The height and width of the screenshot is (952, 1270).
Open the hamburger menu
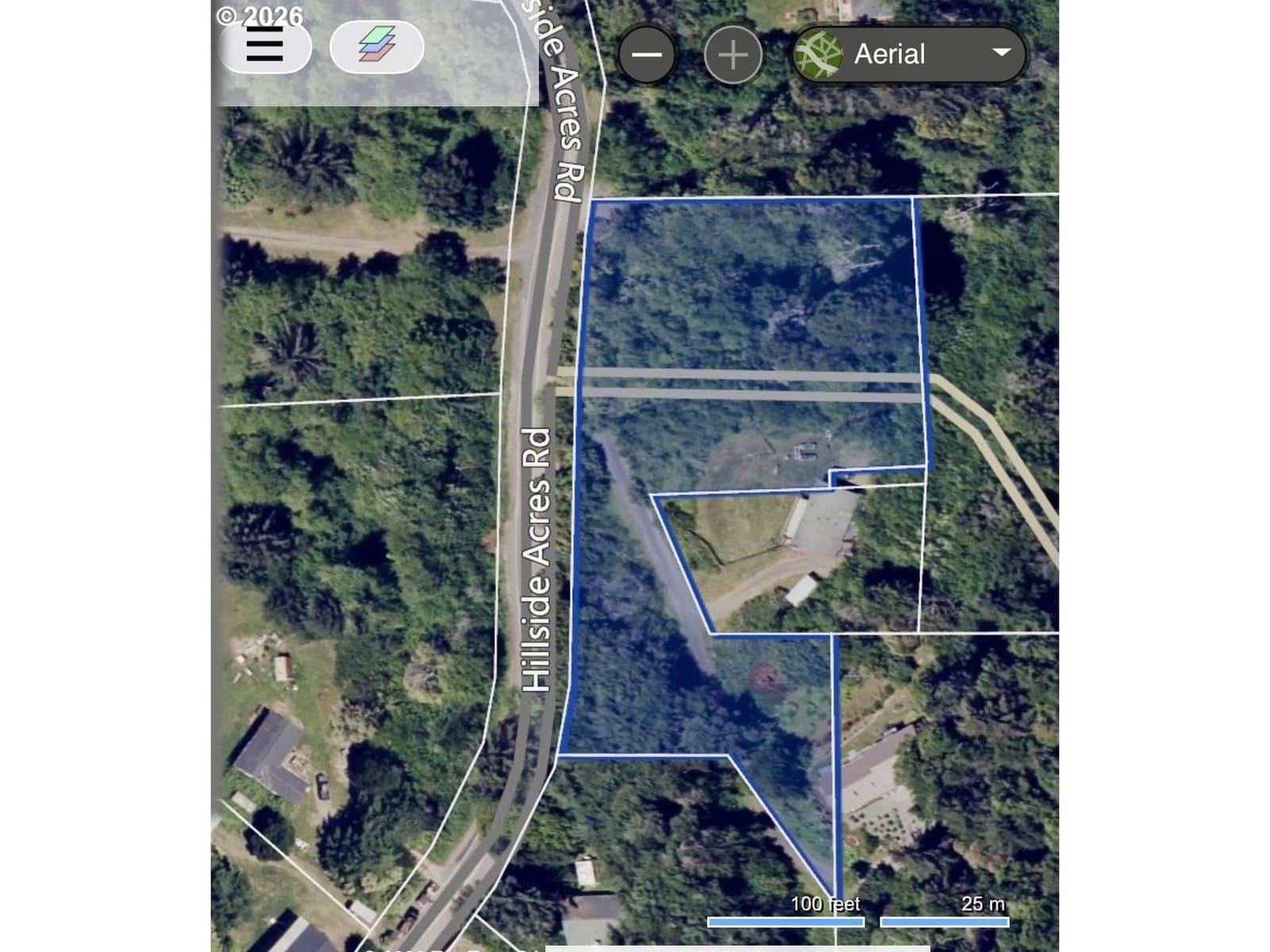tap(264, 45)
